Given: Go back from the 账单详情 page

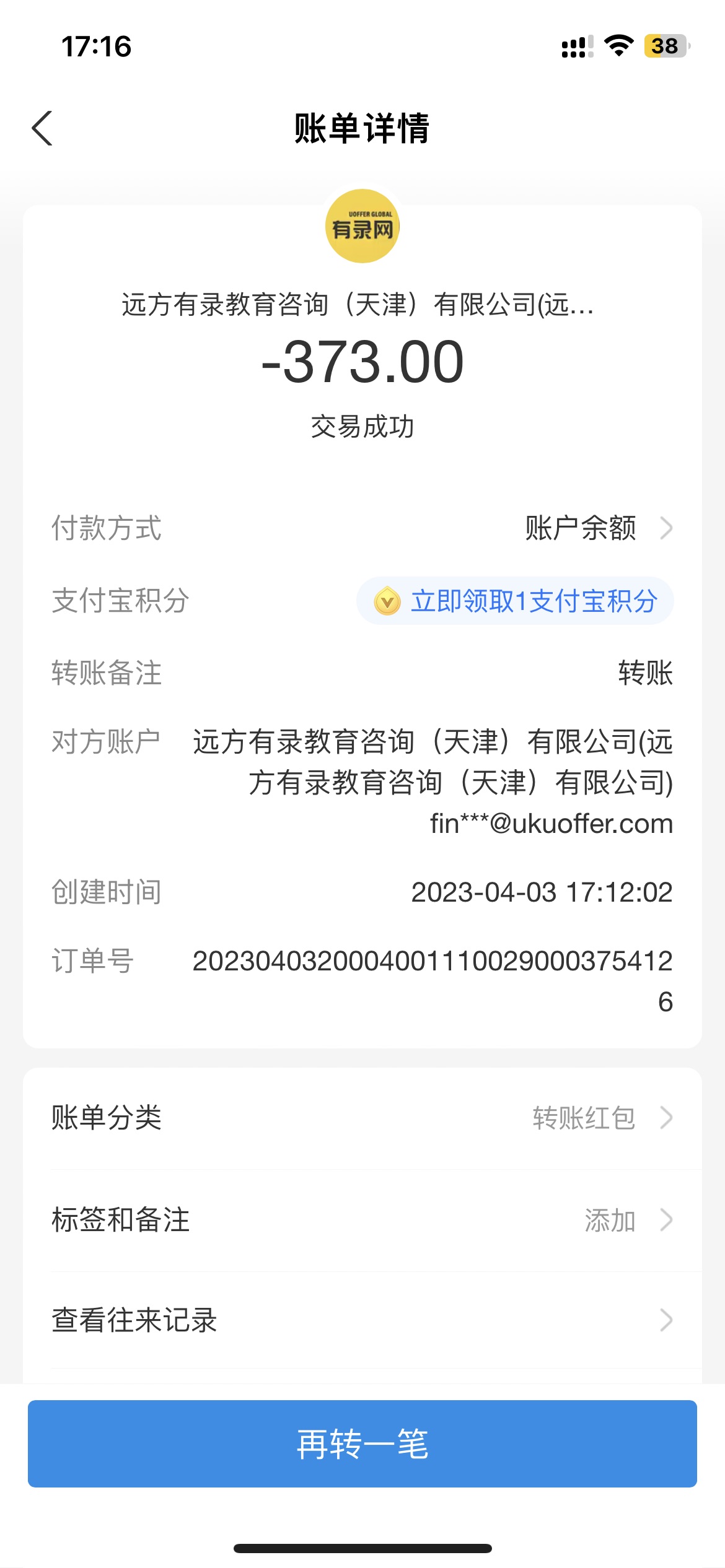Looking at the screenshot, I should tap(42, 129).
